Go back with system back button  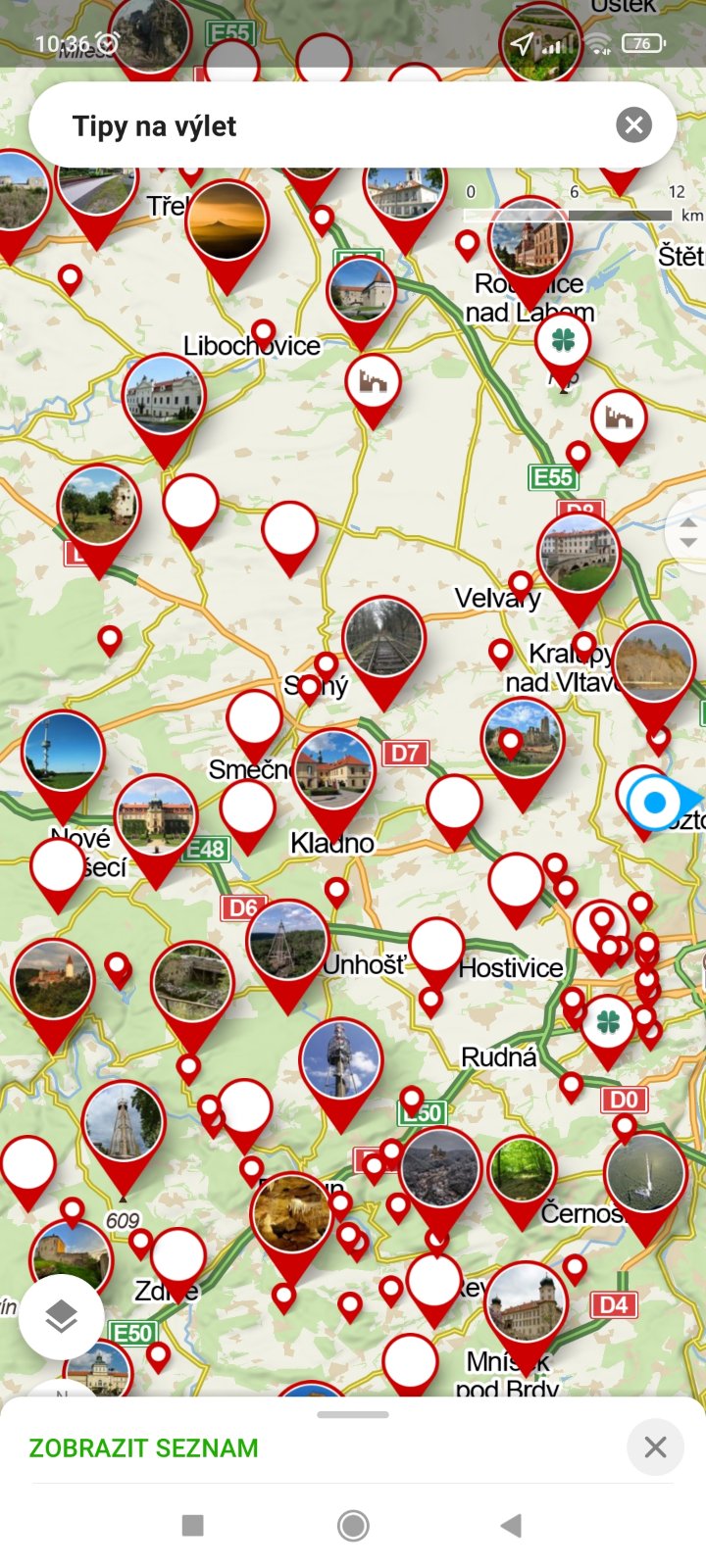pos(511,1525)
